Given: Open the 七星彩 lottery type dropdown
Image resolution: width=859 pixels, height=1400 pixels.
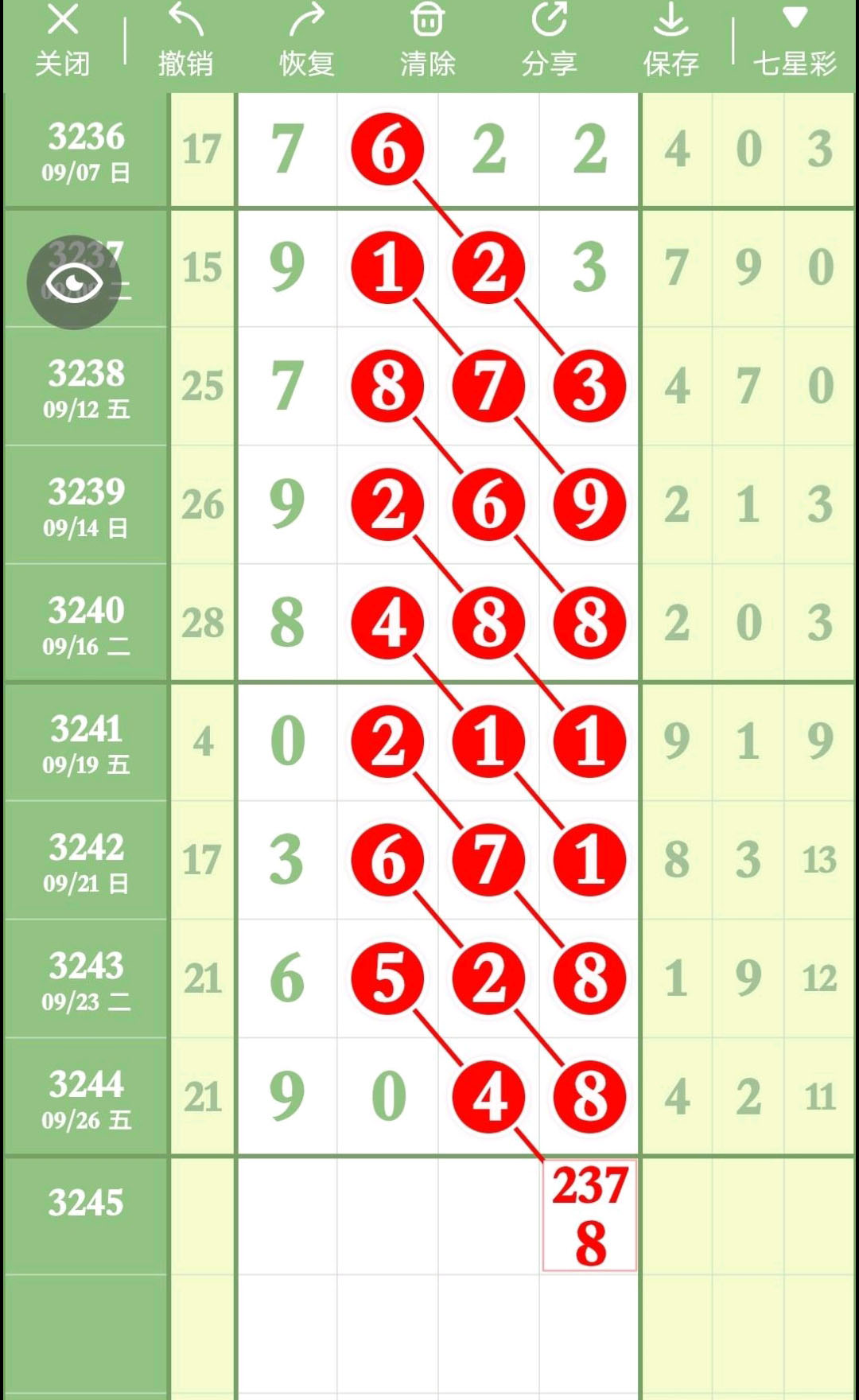Looking at the screenshot, I should tap(795, 41).
